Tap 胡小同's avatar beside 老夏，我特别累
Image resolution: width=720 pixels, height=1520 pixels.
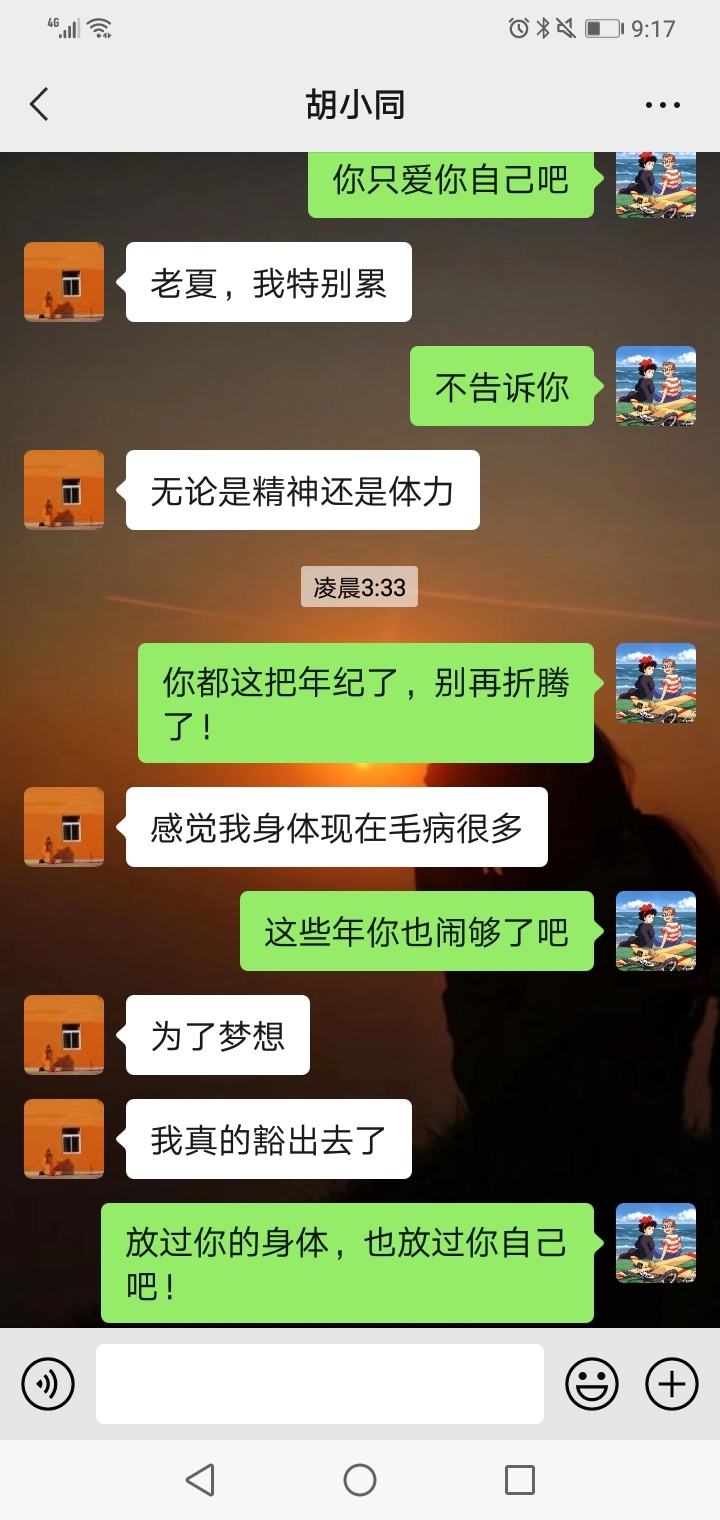point(64,282)
